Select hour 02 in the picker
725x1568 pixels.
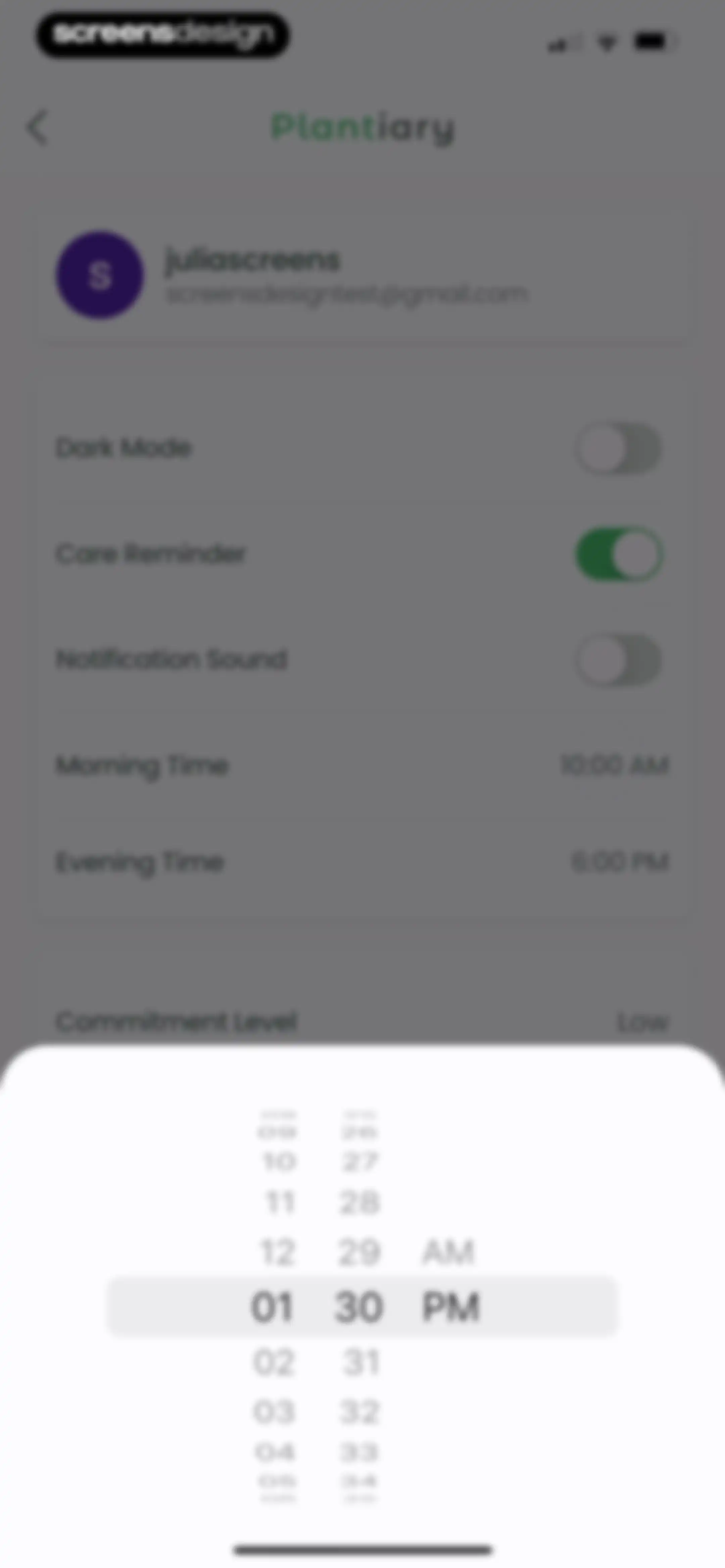273,1362
